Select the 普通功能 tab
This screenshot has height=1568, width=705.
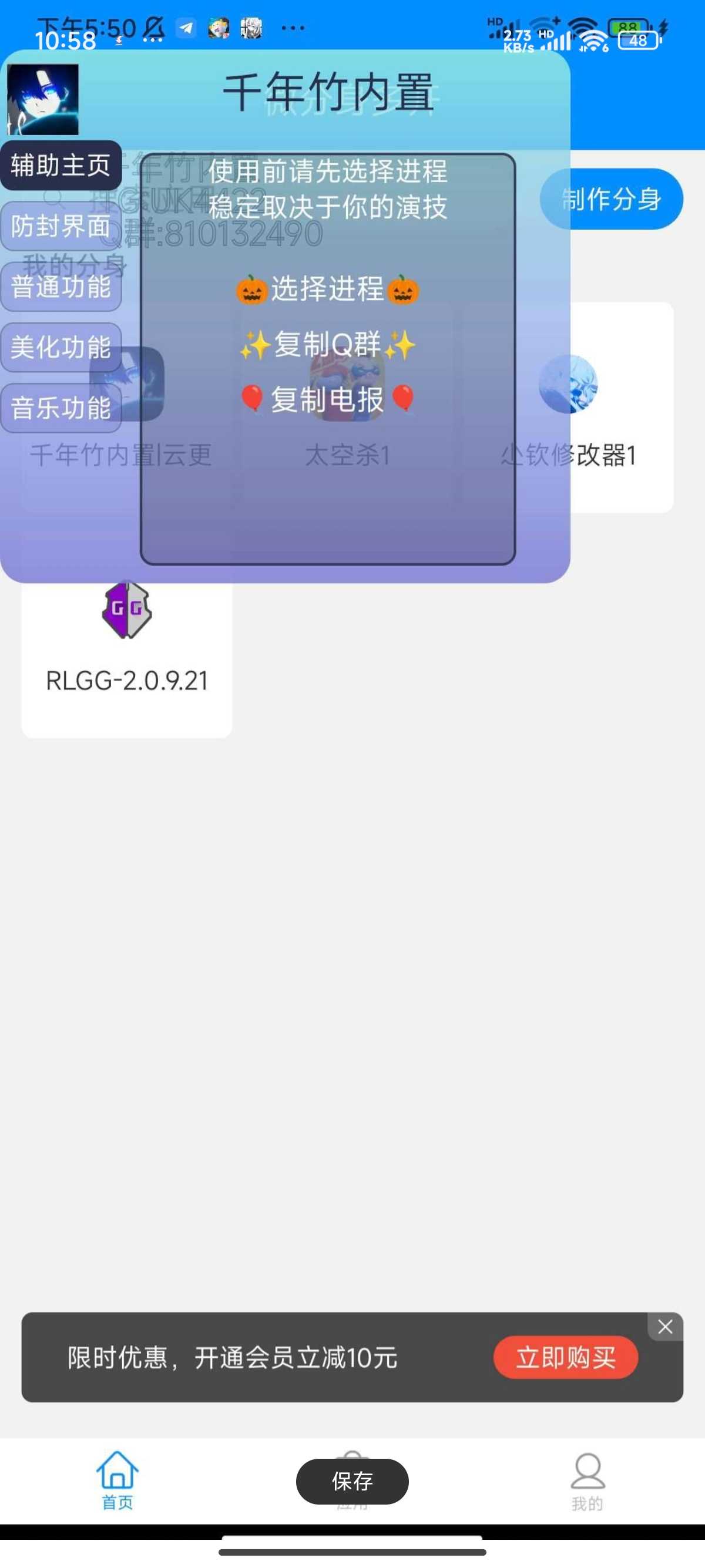click(x=61, y=287)
